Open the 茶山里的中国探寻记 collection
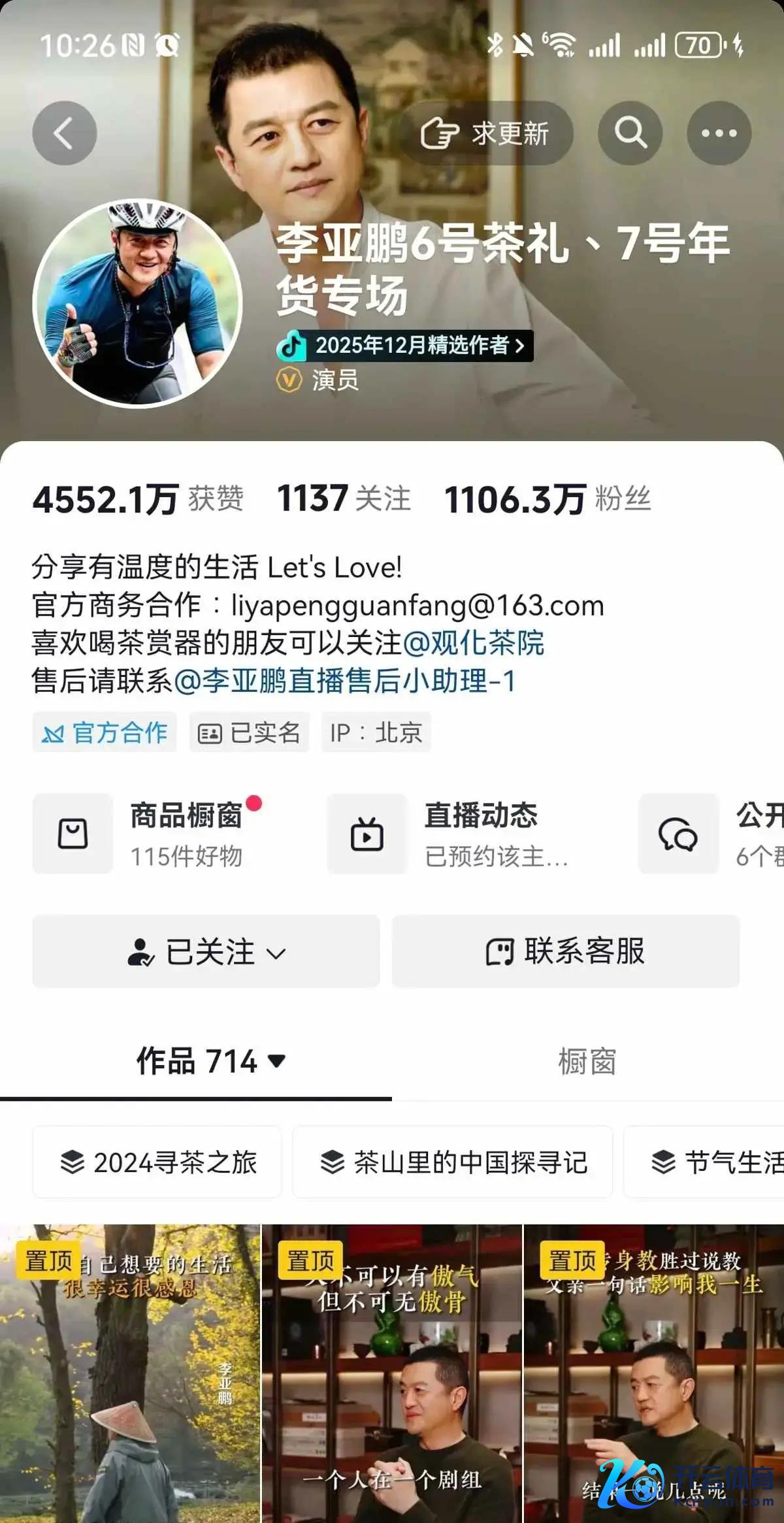 tap(452, 1162)
